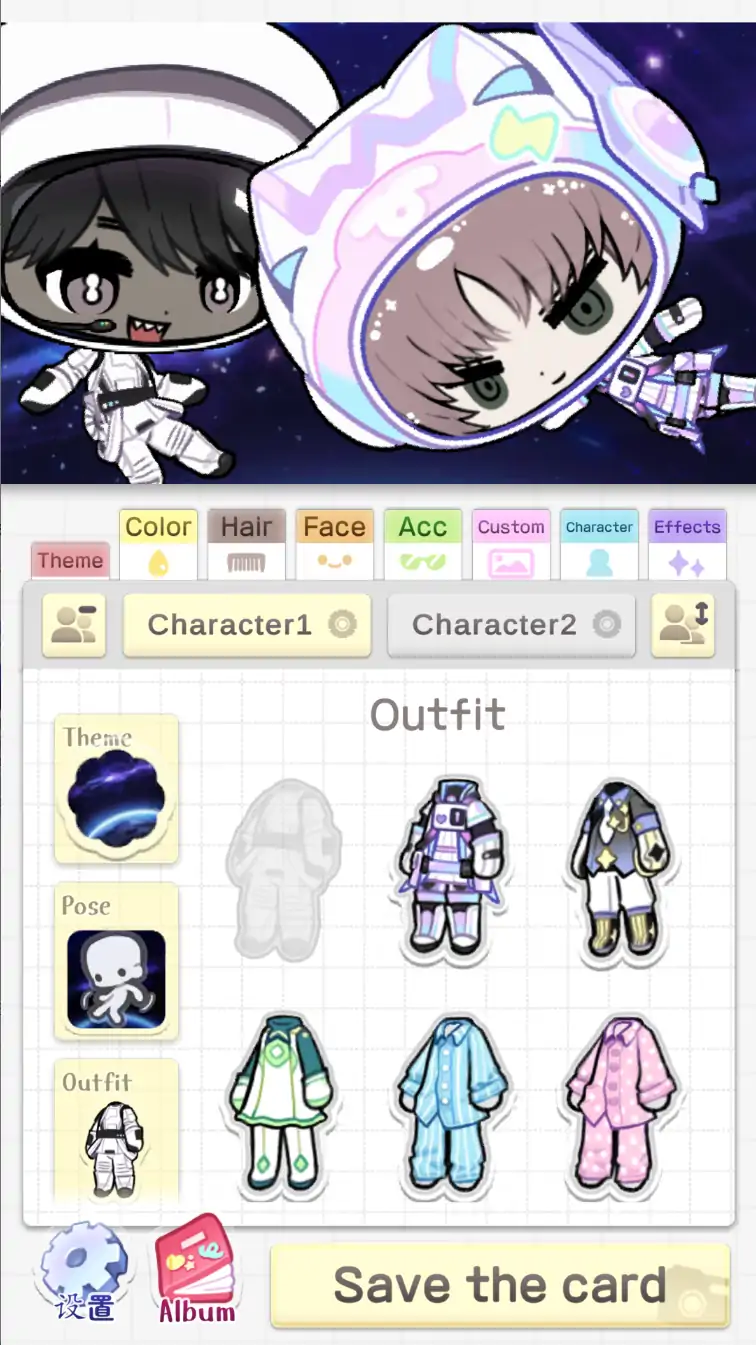
Task: Open the Effects tab
Action: [687, 544]
